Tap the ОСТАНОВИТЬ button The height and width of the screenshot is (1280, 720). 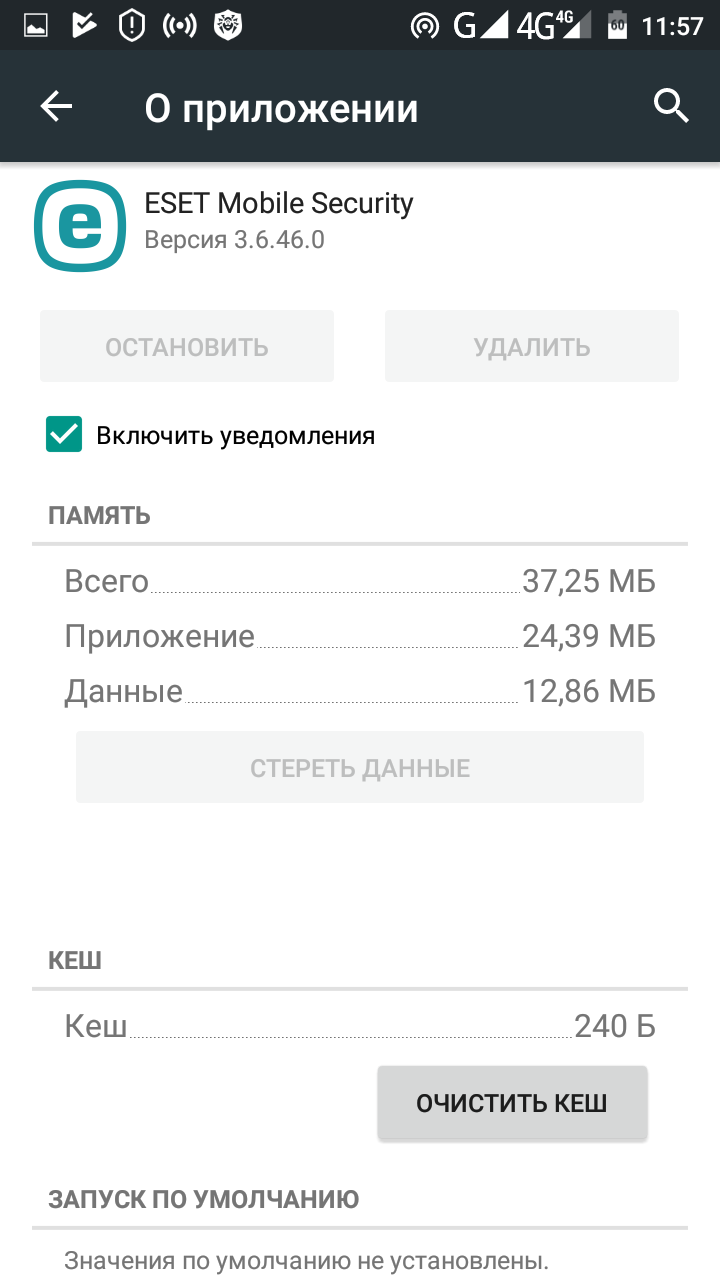pos(187,347)
